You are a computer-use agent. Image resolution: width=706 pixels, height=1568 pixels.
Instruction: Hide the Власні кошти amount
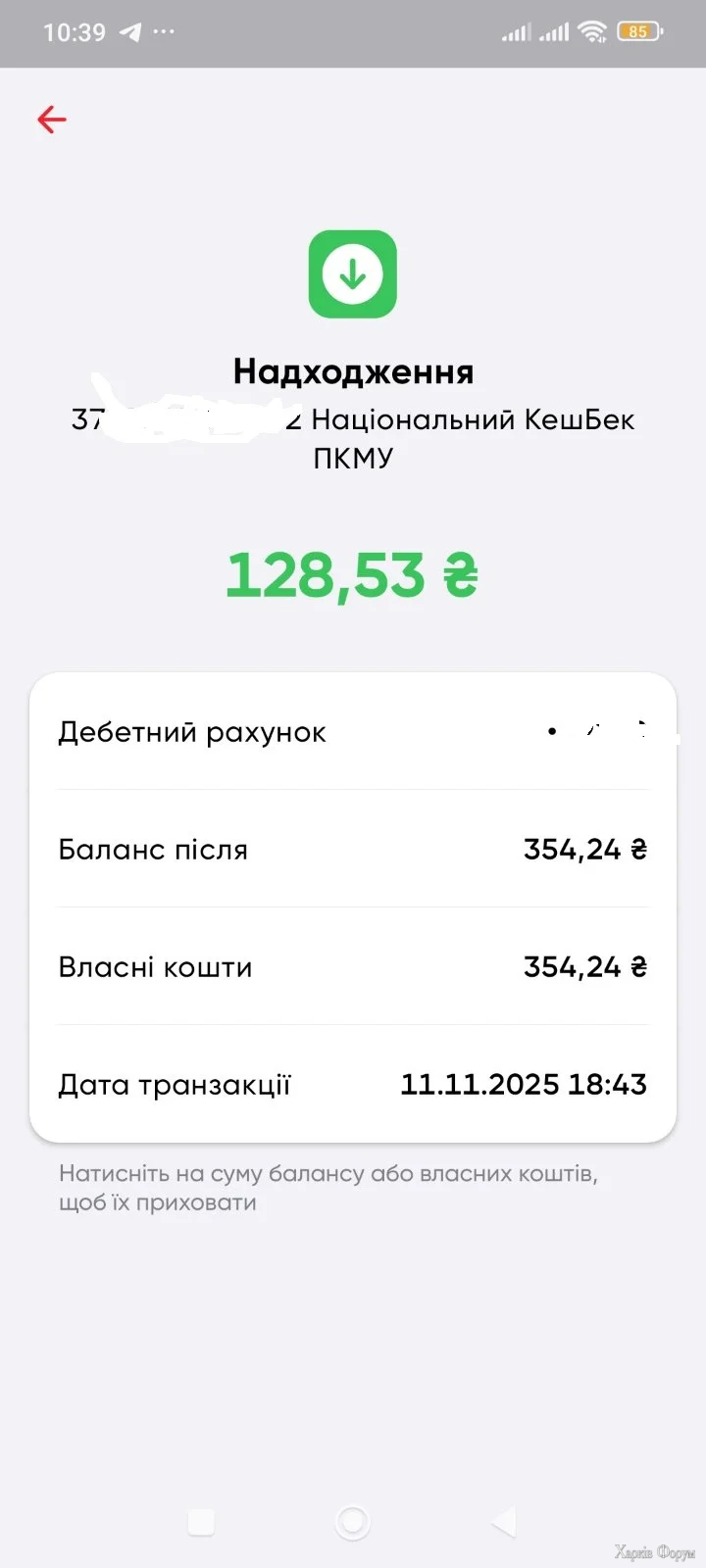[584, 967]
